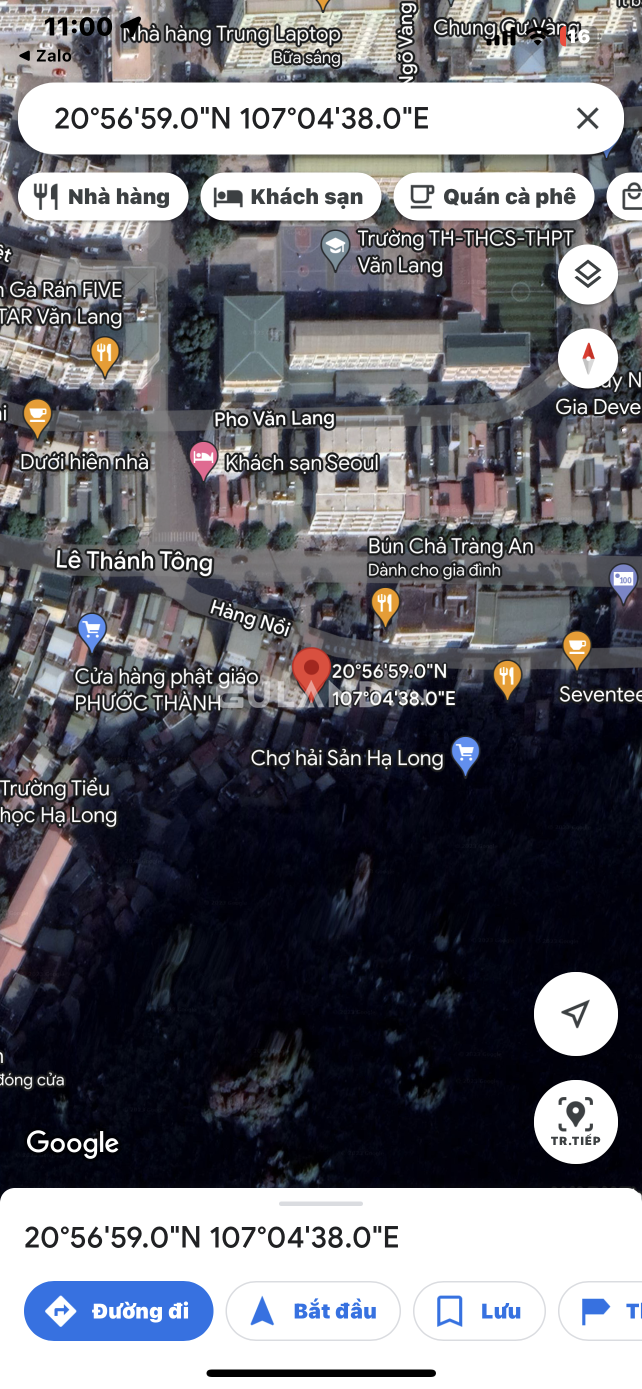Screen dimensions: 642x1389
Task: Tap the red dropped pin marker
Action: coord(312,669)
